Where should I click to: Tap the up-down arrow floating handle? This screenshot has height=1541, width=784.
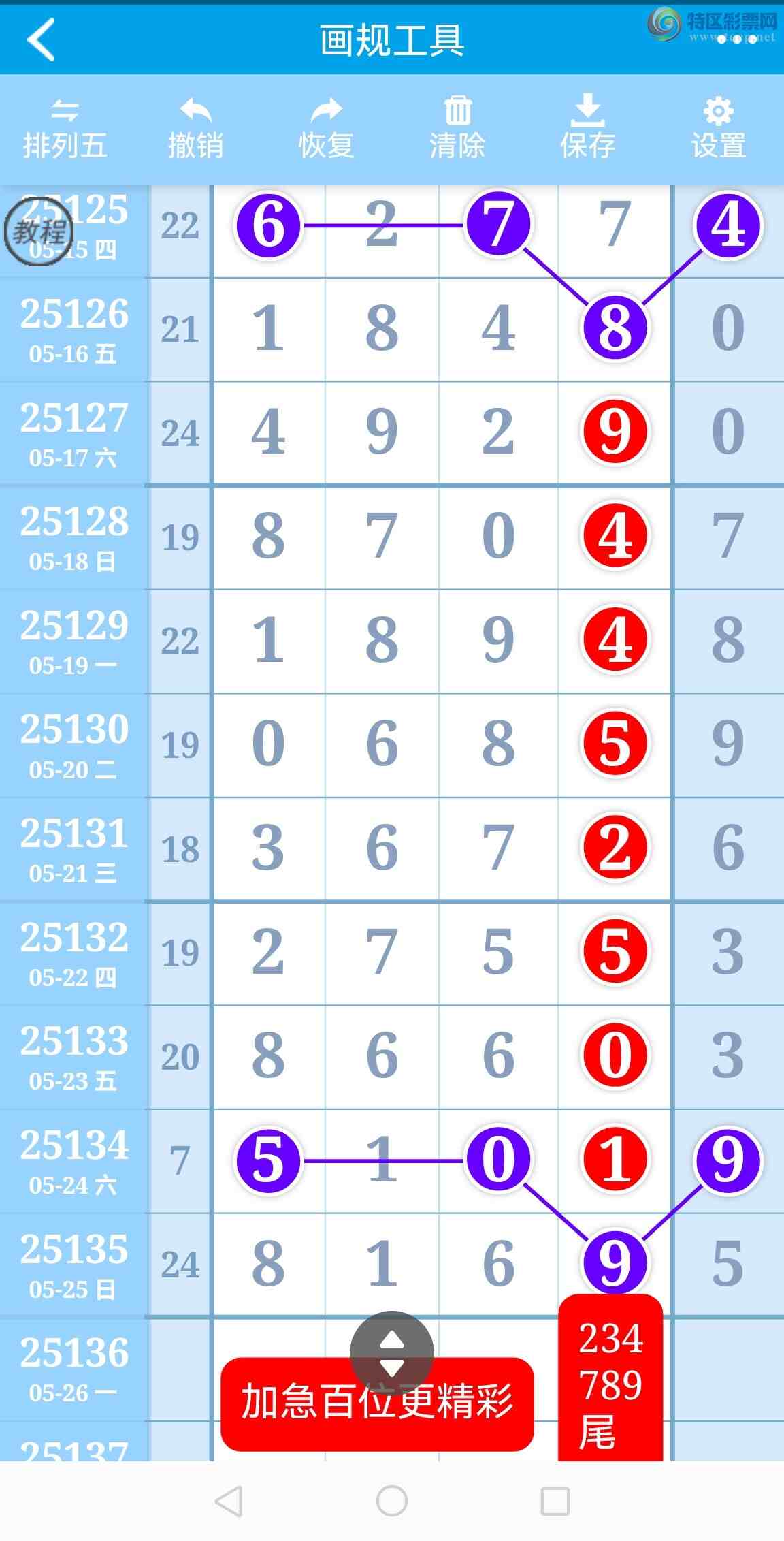click(391, 1353)
